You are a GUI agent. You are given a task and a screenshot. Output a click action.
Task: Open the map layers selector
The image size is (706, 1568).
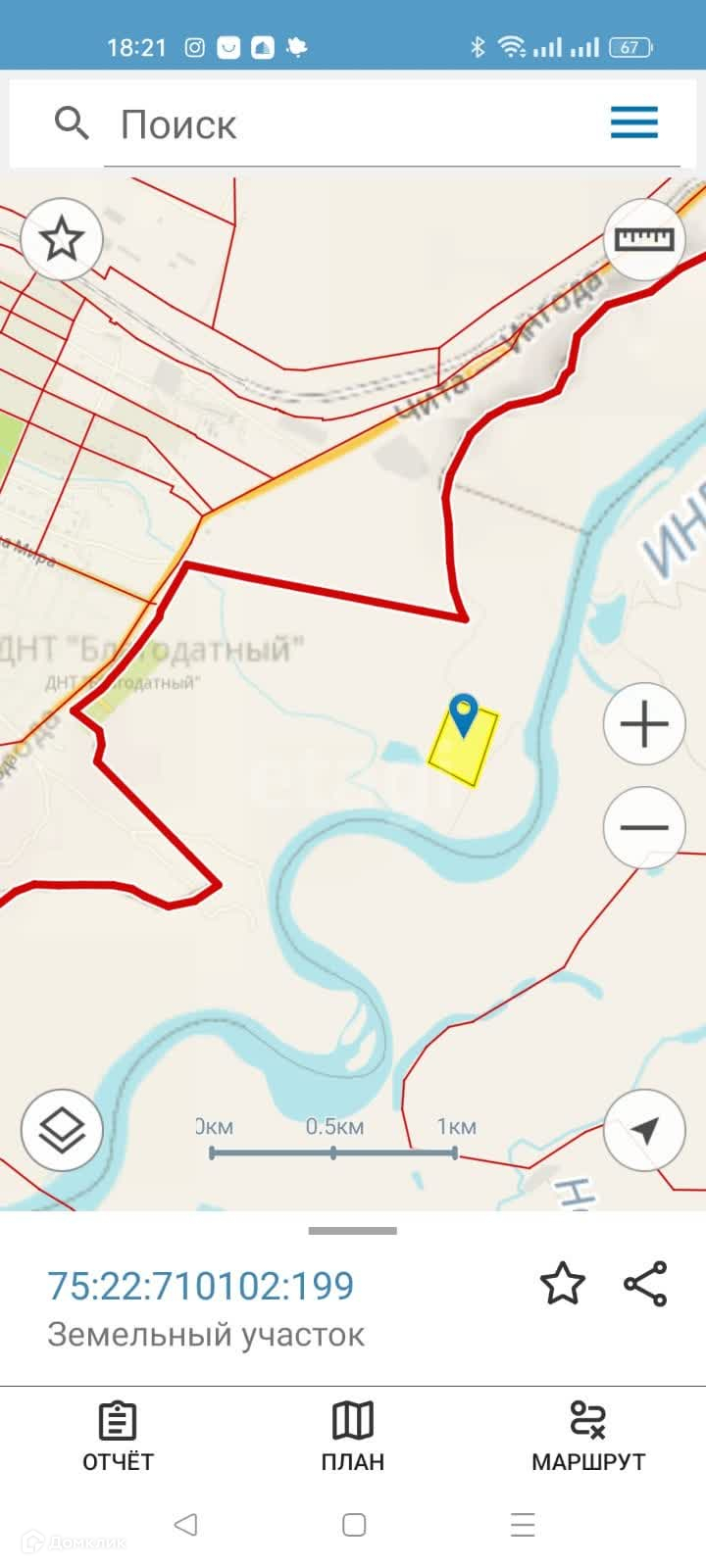pyautogui.click(x=62, y=1130)
